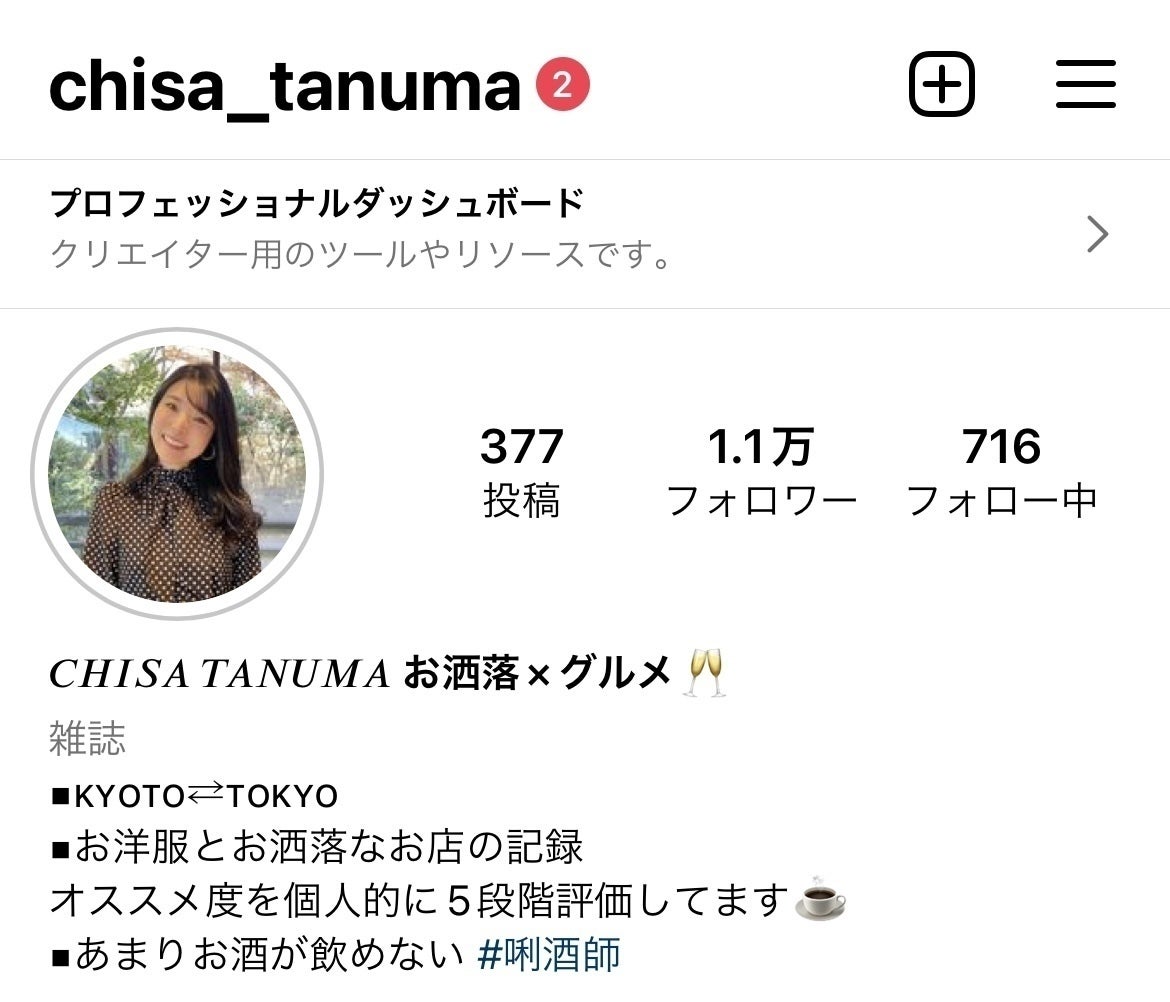Tap the chisa_tanuma account switcher
Screen dimensions: 1170x1002
(285, 87)
